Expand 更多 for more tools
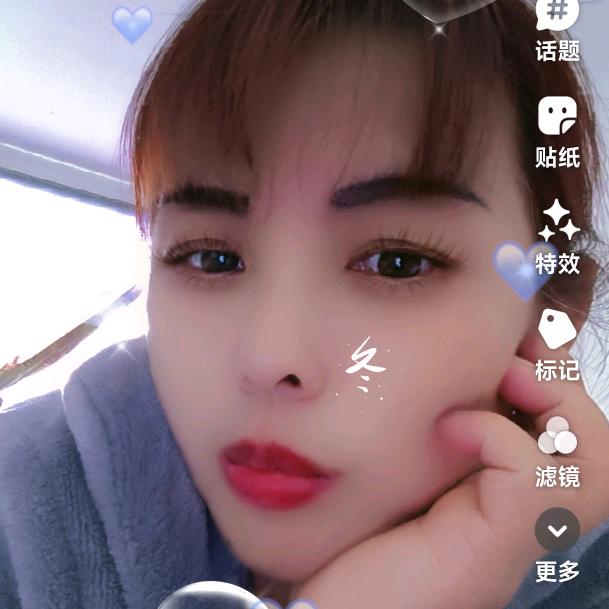The width and height of the screenshot is (609, 609). tap(557, 545)
